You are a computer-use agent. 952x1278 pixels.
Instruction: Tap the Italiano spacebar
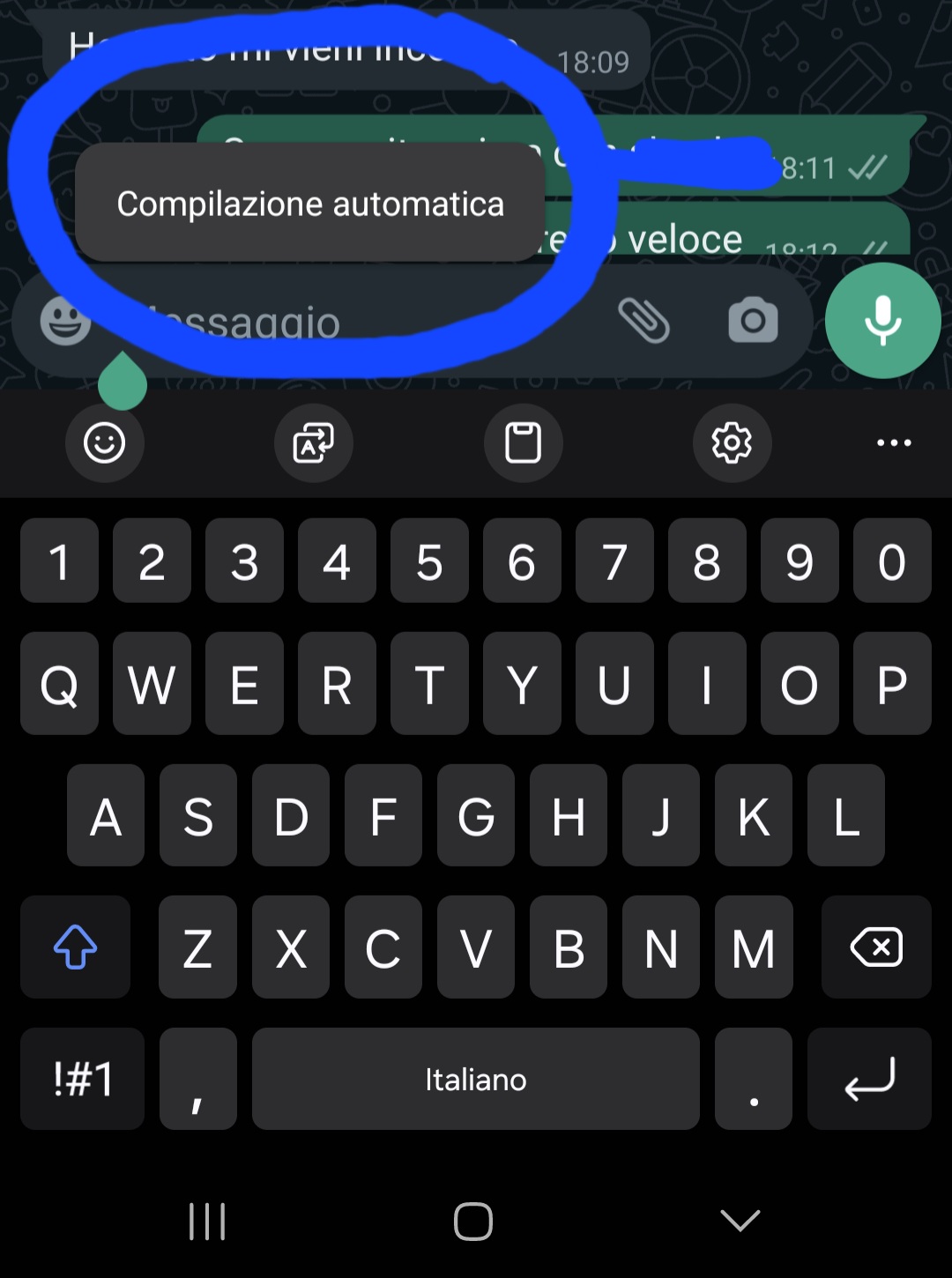pyautogui.click(x=475, y=1078)
